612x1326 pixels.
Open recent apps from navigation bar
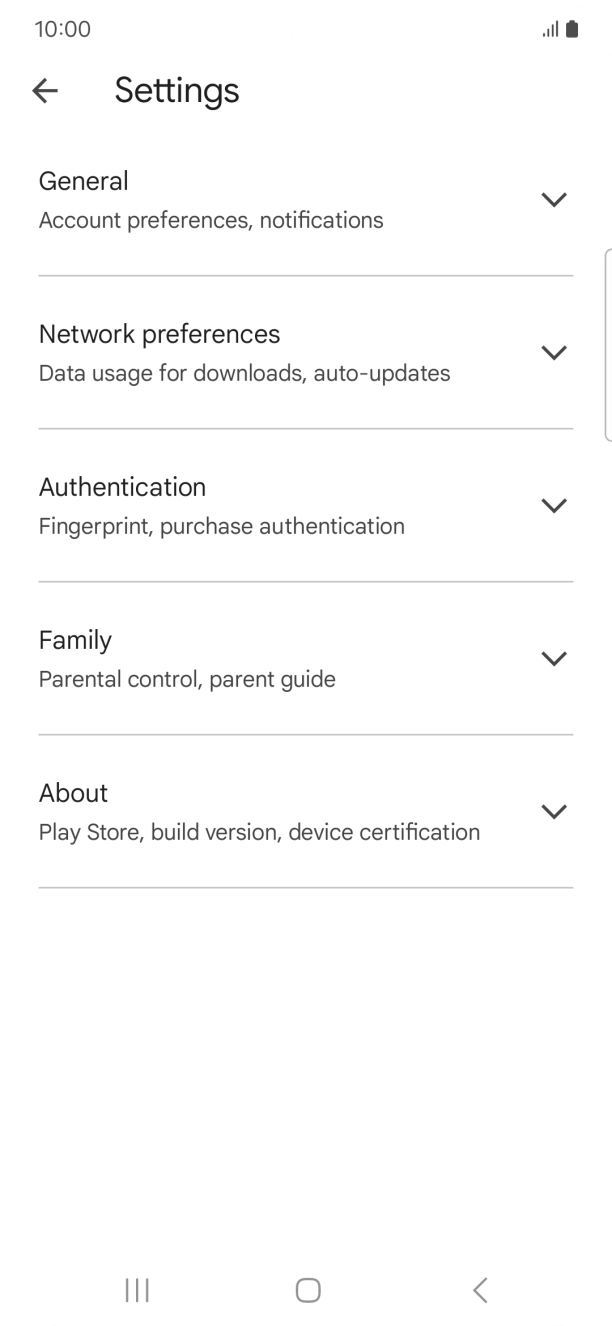137,1290
